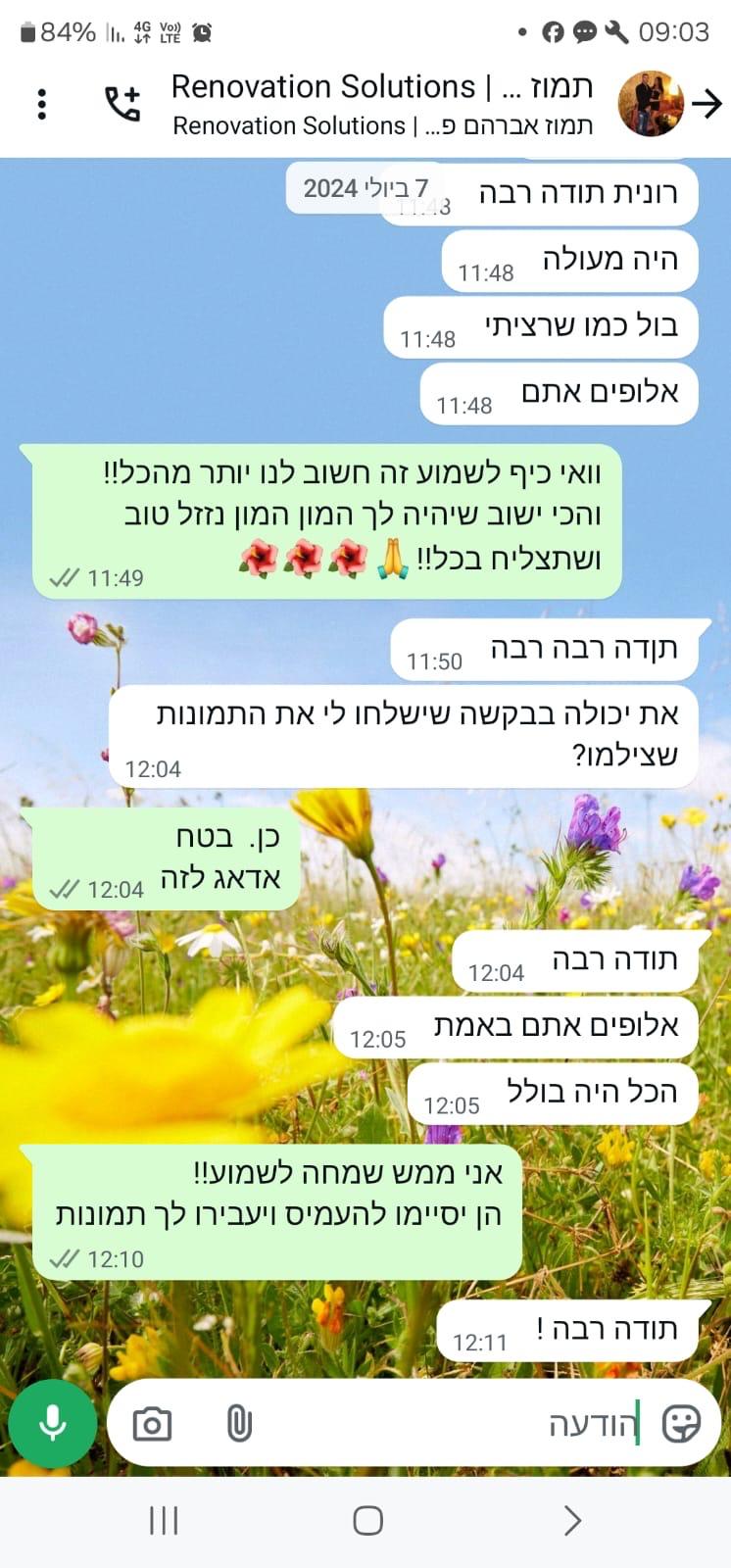731x1568 pixels.
Task: Attach a file with the paperclip
Action: click(x=239, y=1423)
